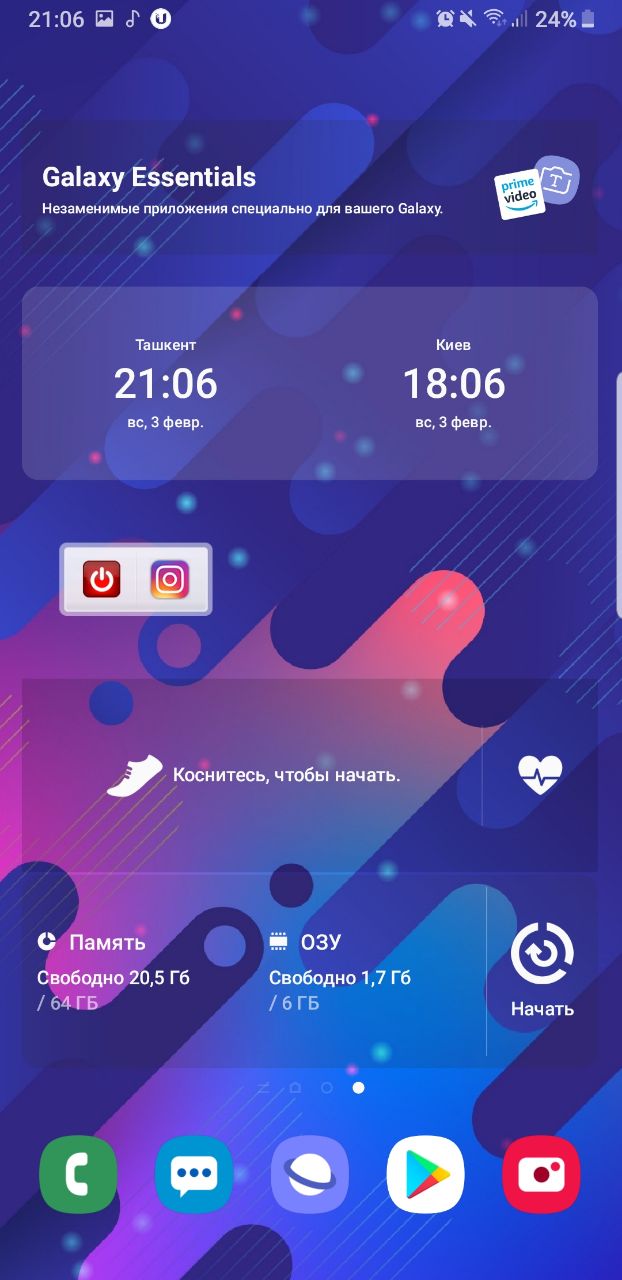This screenshot has height=1280, width=622.
Task: Go to the home page indicator
Action: pos(295,1087)
